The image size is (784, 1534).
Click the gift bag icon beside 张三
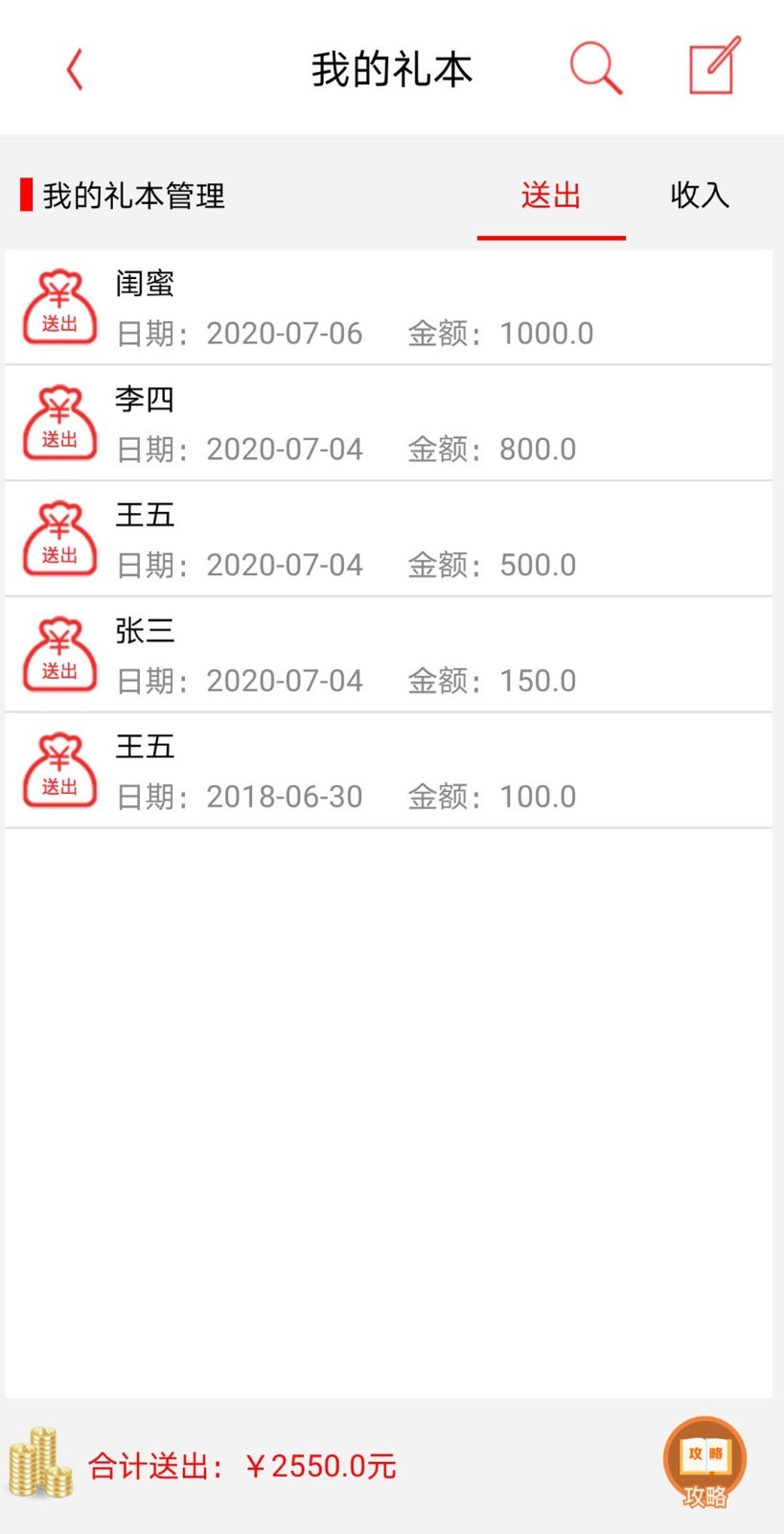pos(59,654)
